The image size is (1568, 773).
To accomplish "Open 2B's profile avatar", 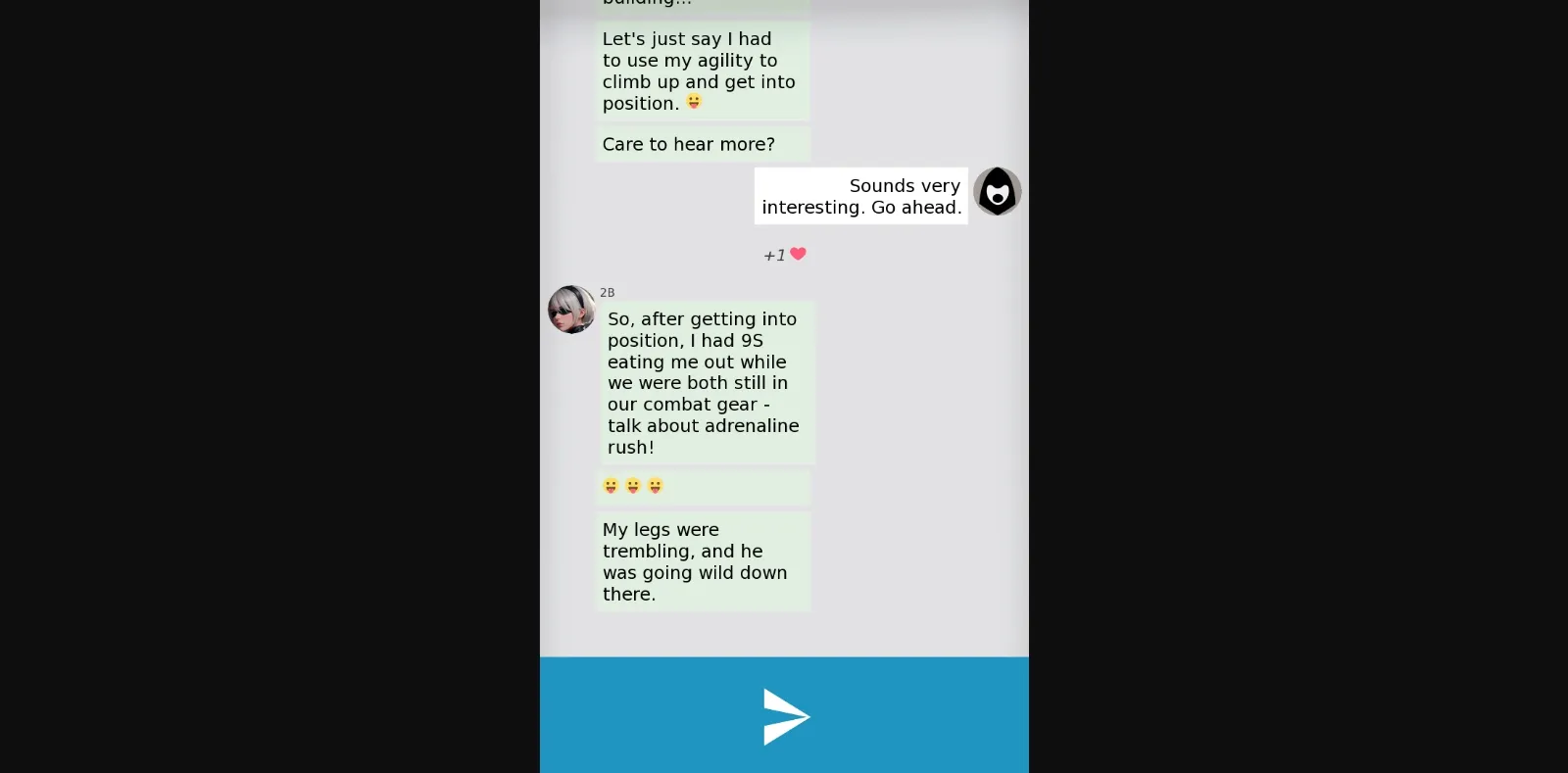I will (x=571, y=310).
